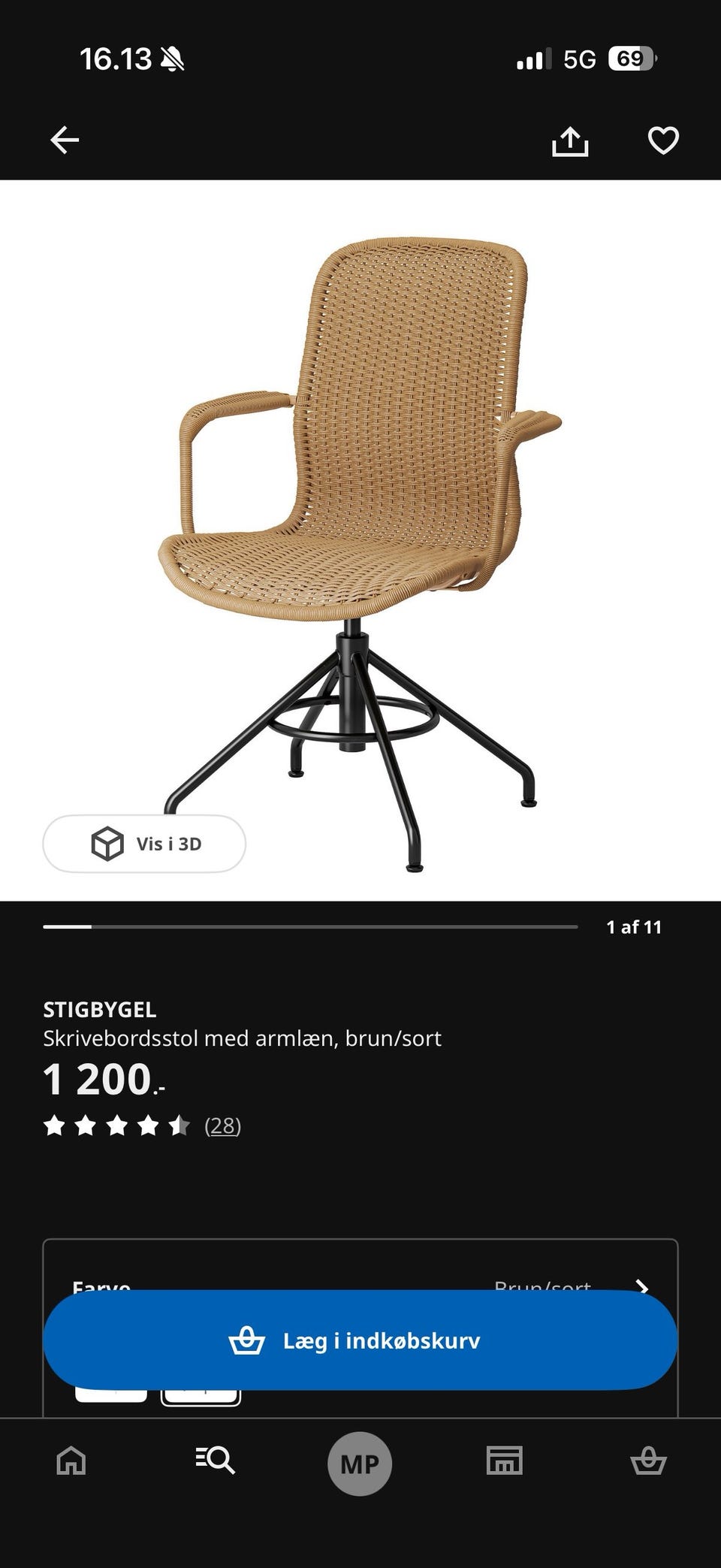
Task: Open the shopping basket tab
Action: click(x=648, y=1461)
